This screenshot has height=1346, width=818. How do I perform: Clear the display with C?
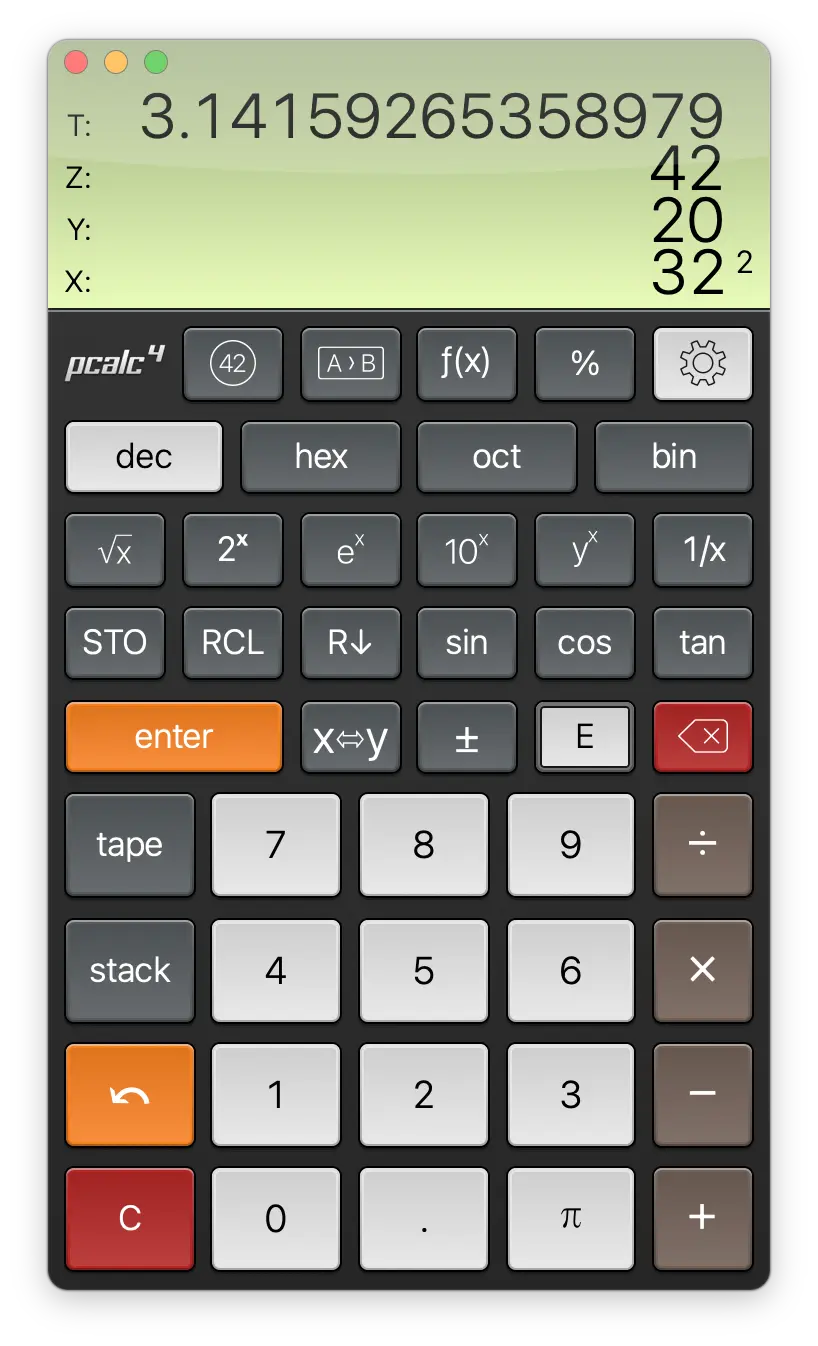[129, 1218]
